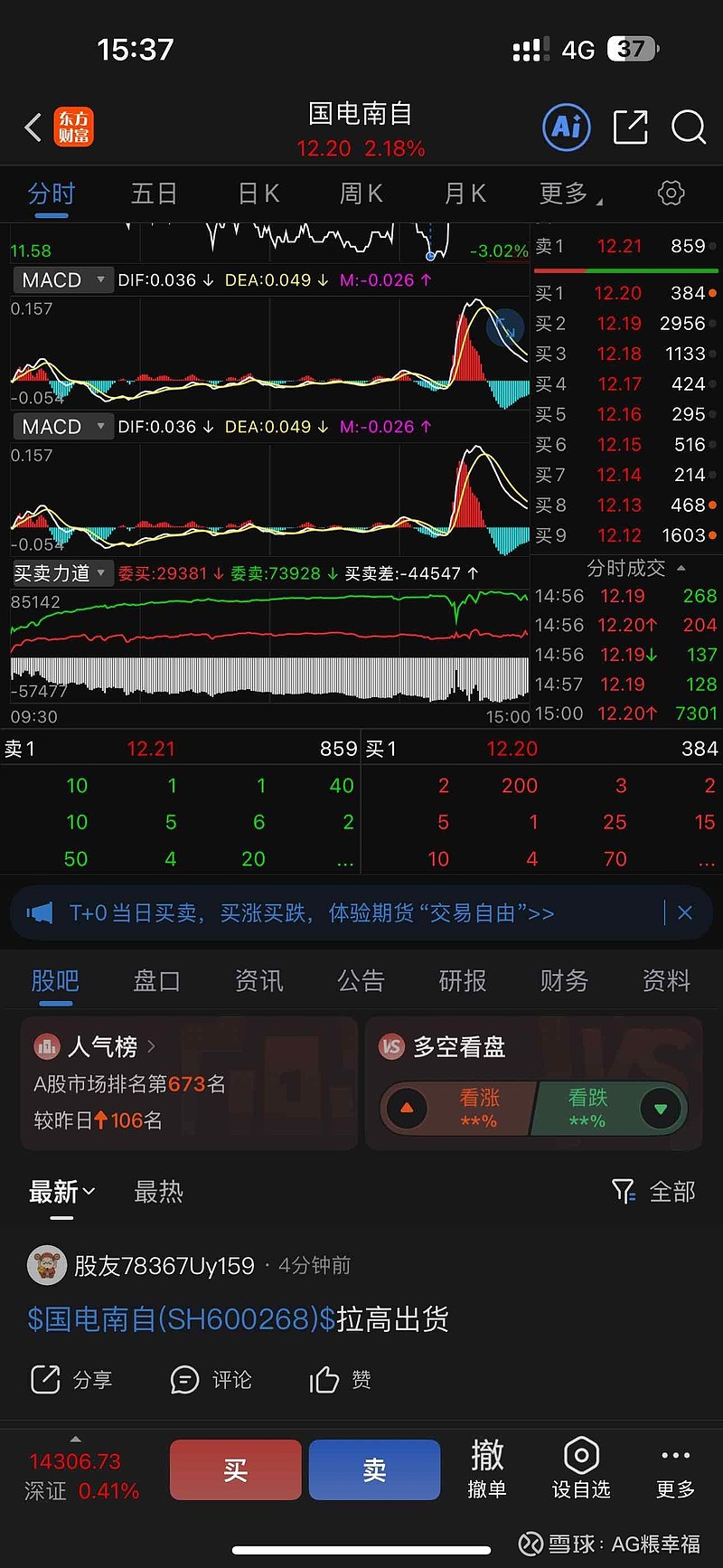
Task: Tap the red 买 button
Action: (235, 1470)
